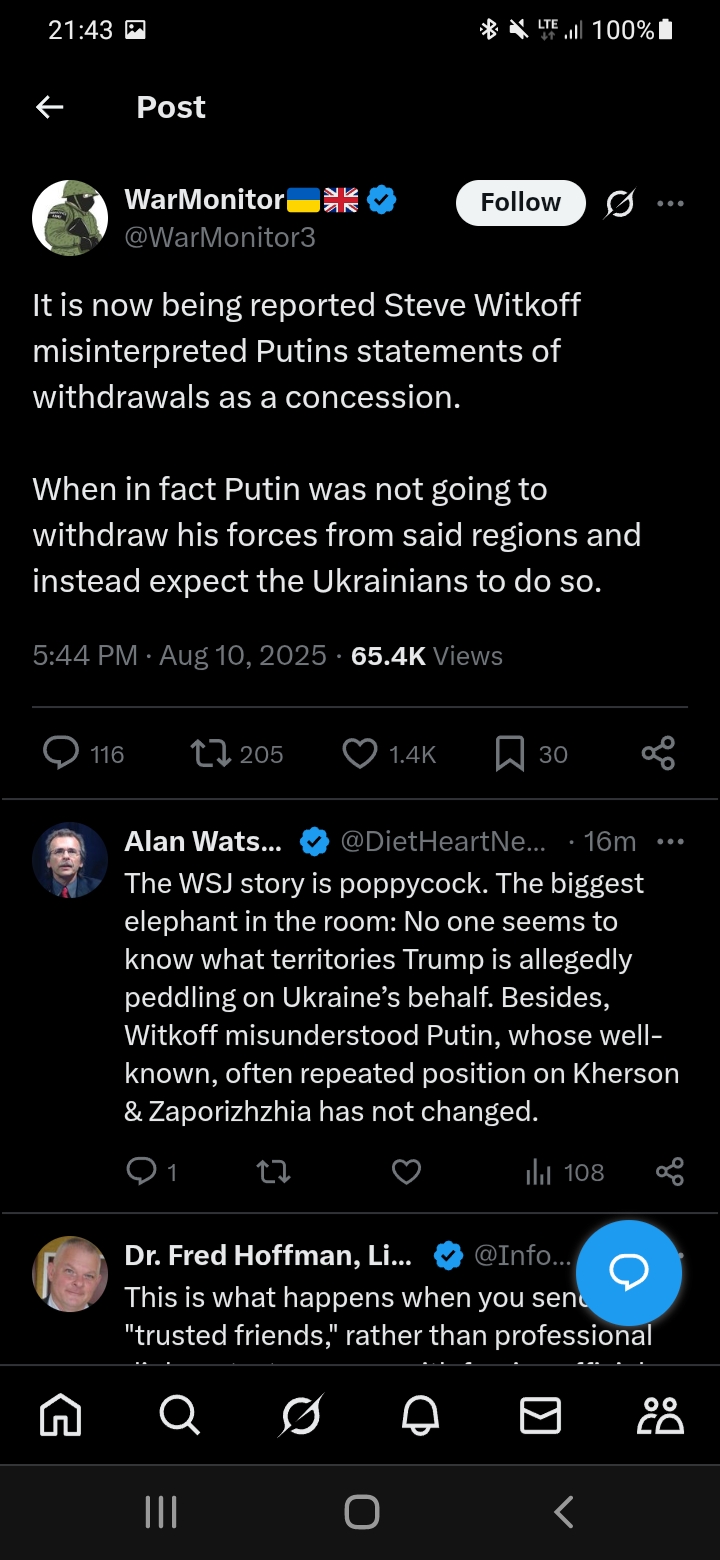Open the Search tab
Screen dimensions: 720x1560
(x=180, y=1415)
